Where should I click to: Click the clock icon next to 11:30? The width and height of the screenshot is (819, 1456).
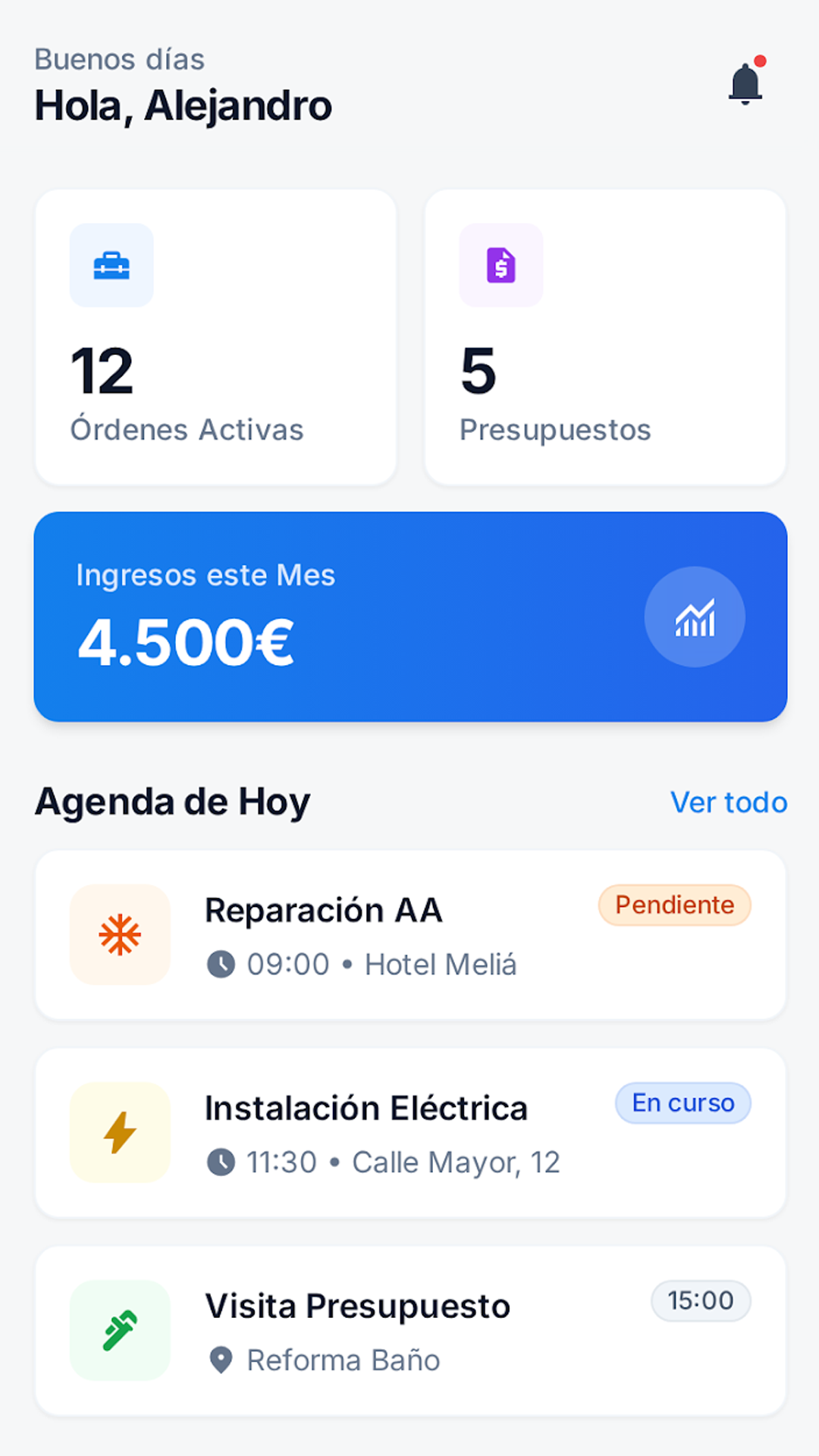coord(221,1162)
